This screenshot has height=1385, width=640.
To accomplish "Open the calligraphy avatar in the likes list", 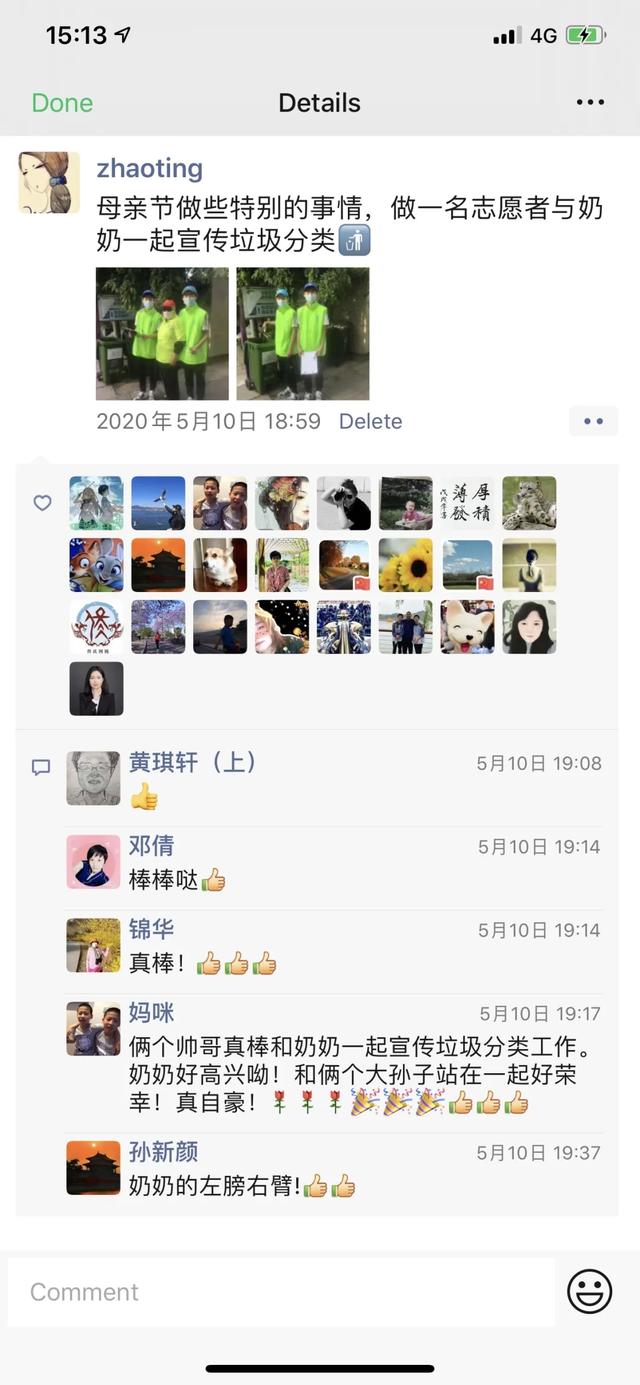I will 467,503.
